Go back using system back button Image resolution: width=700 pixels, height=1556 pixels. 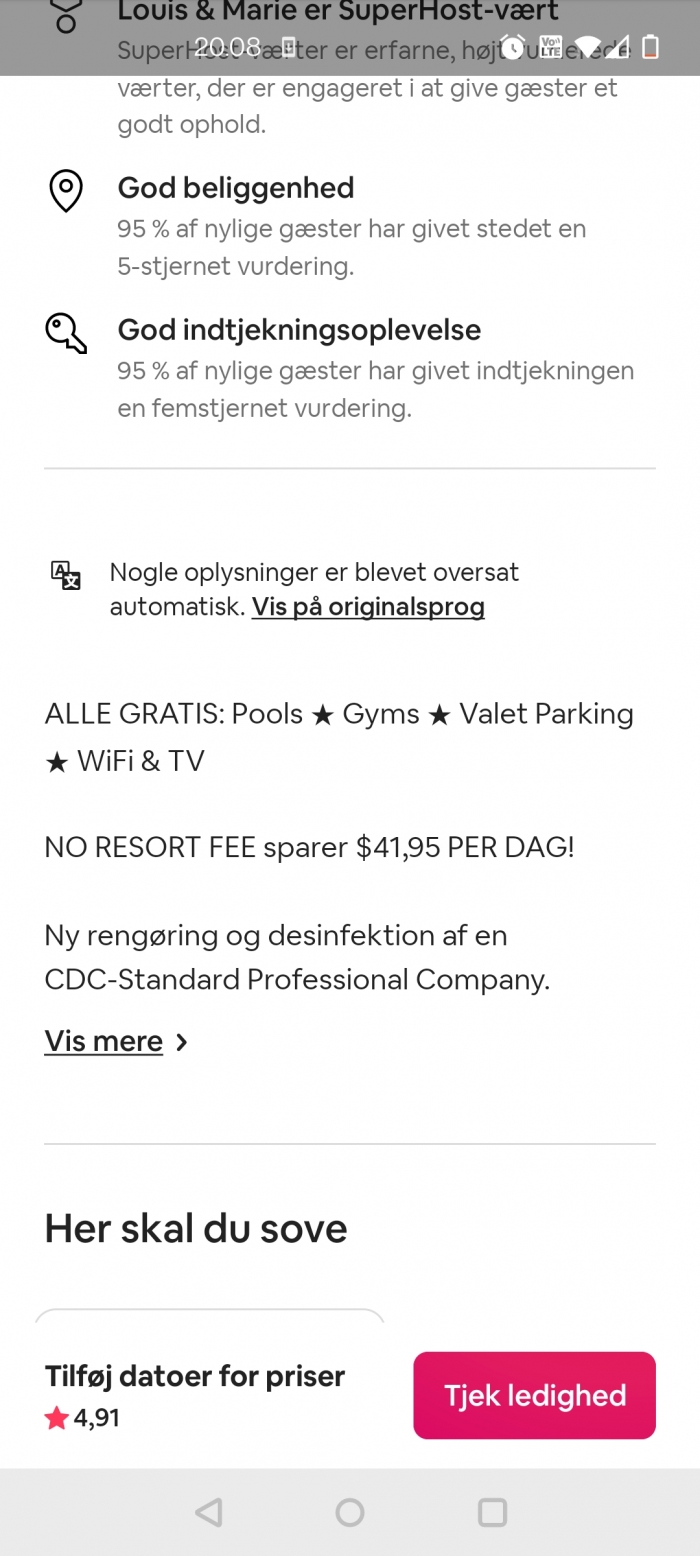coord(208,1512)
